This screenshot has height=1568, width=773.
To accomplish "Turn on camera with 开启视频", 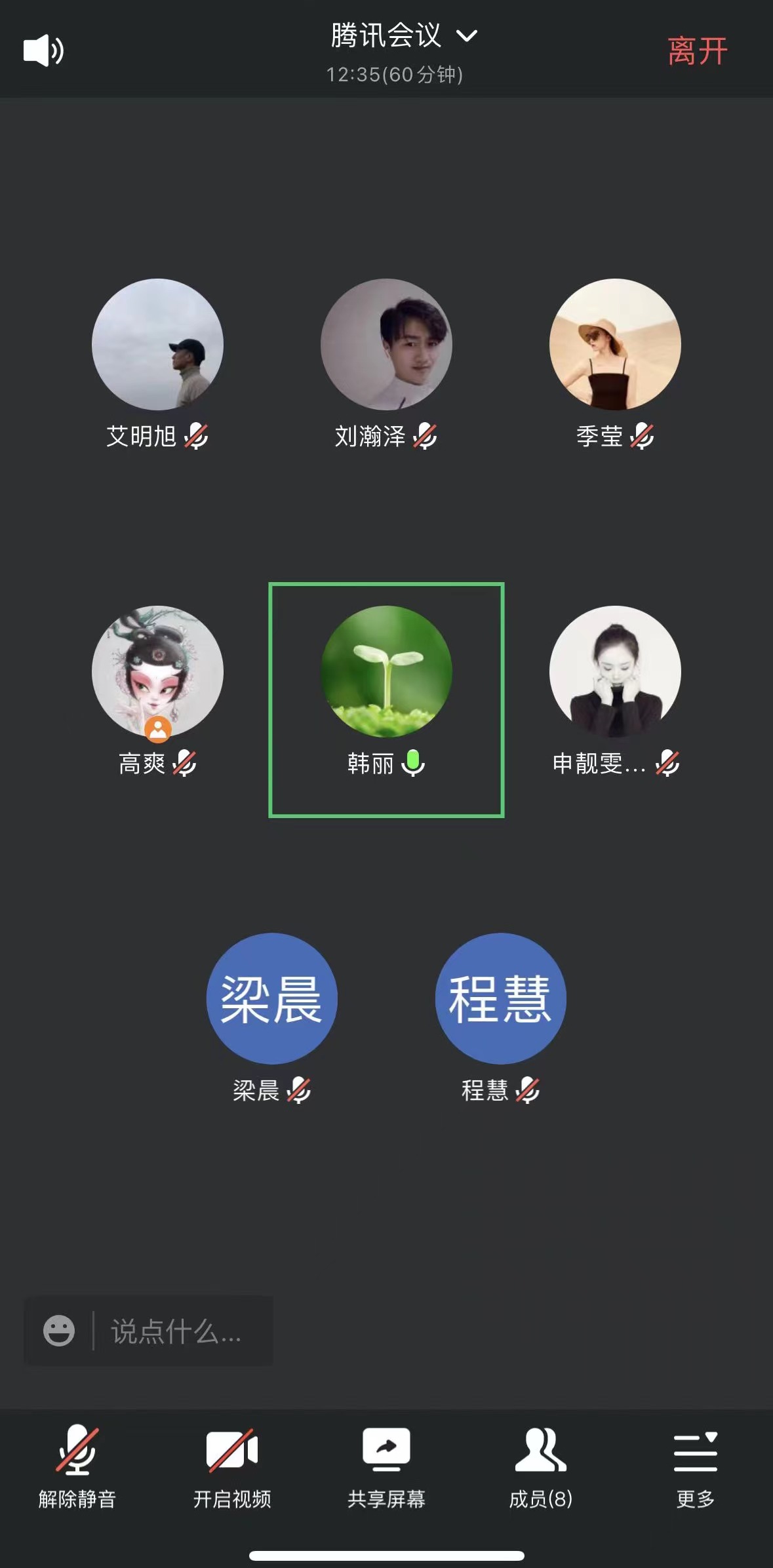I will tap(232, 1462).
